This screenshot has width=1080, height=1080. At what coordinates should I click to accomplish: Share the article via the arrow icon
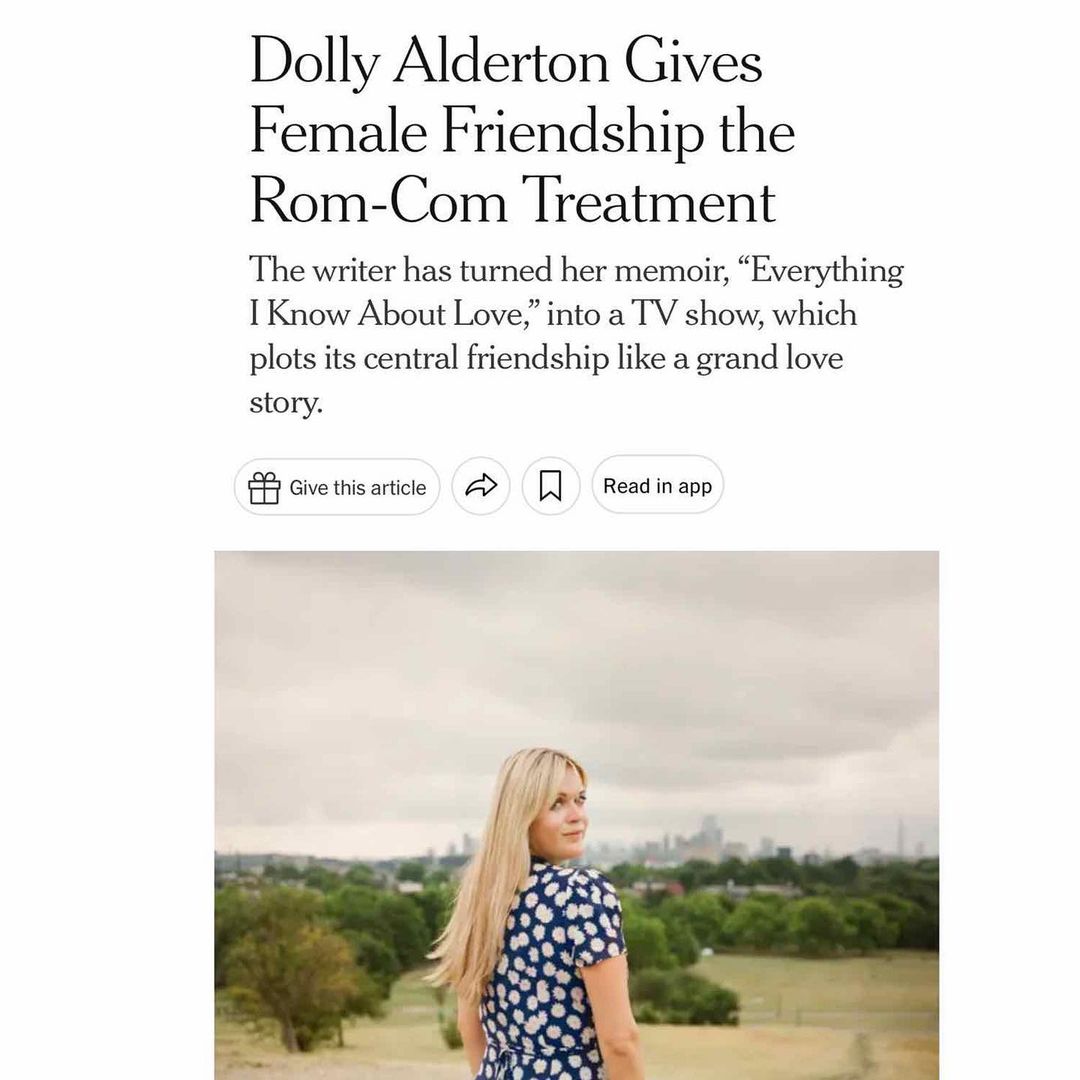pyautogui.click(x=481, y=486)
